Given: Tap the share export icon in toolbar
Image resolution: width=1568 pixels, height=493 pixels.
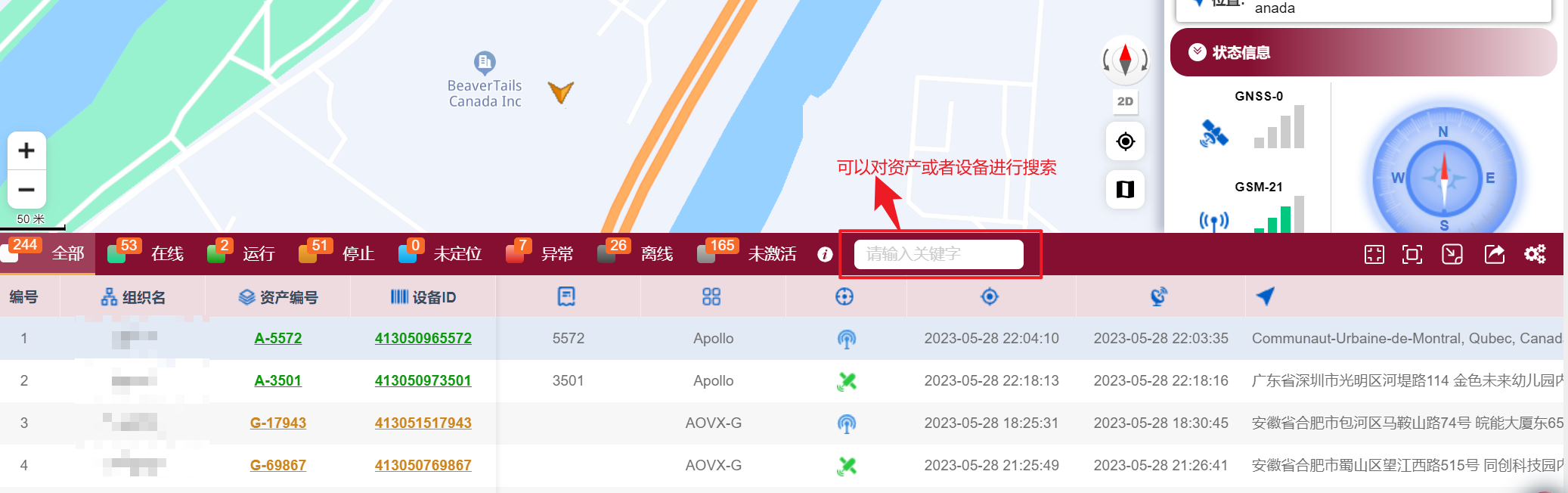Looking at the screenshot, I should pyautogui.click(x=1494, y=254).
